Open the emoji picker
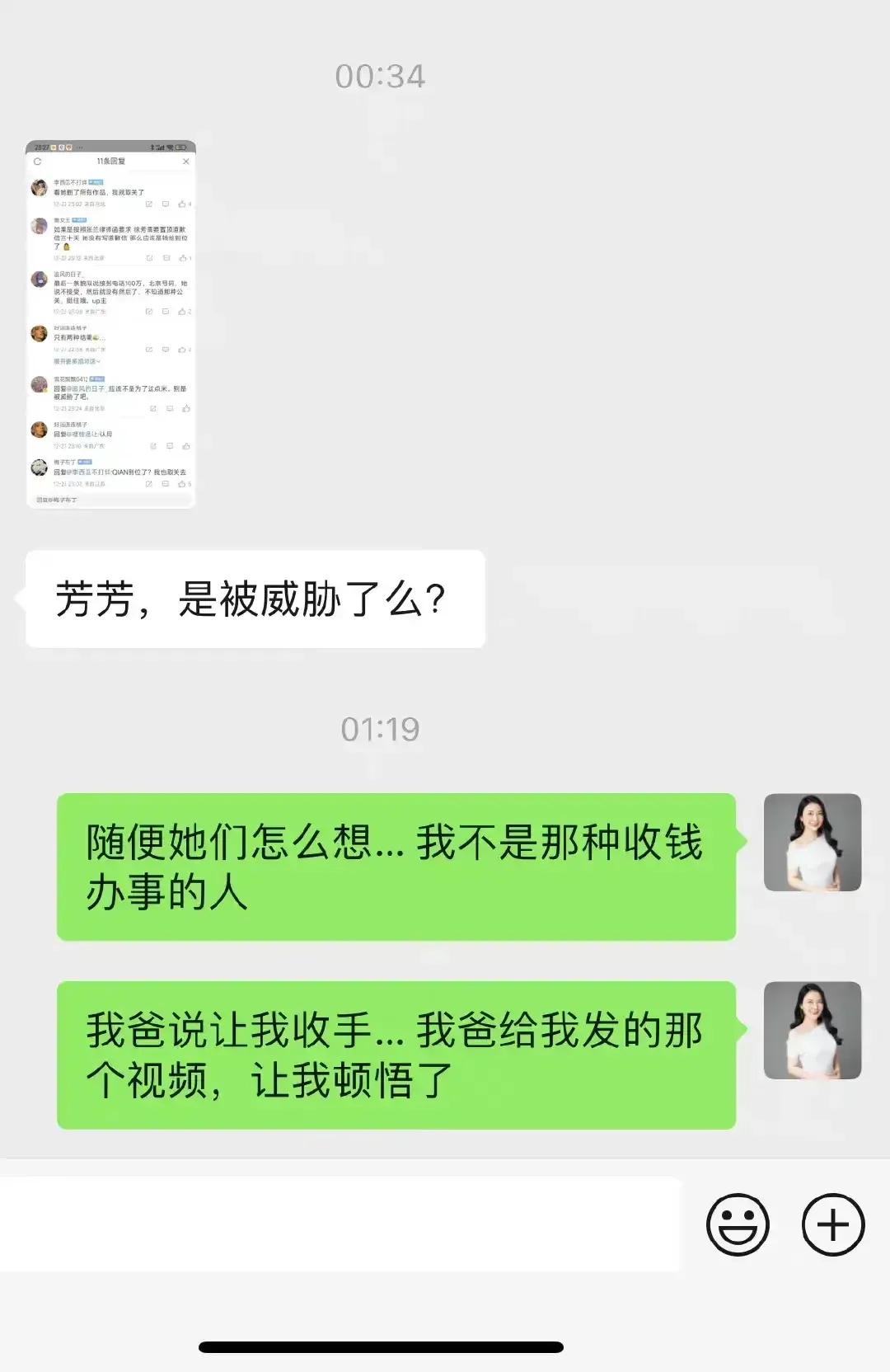The image size is (890, 1372). 739,1224
